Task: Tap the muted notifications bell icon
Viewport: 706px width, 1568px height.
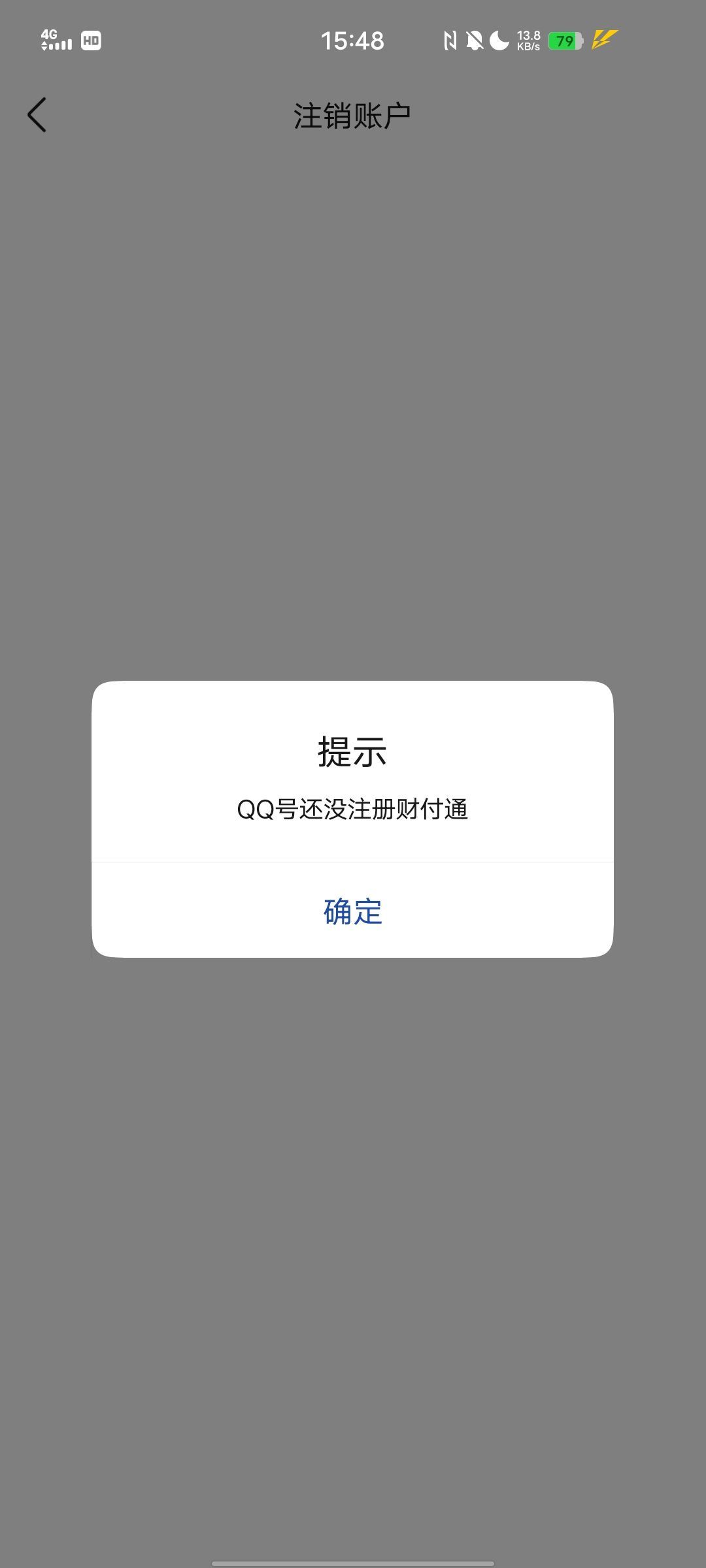Action: pos(473,41)
